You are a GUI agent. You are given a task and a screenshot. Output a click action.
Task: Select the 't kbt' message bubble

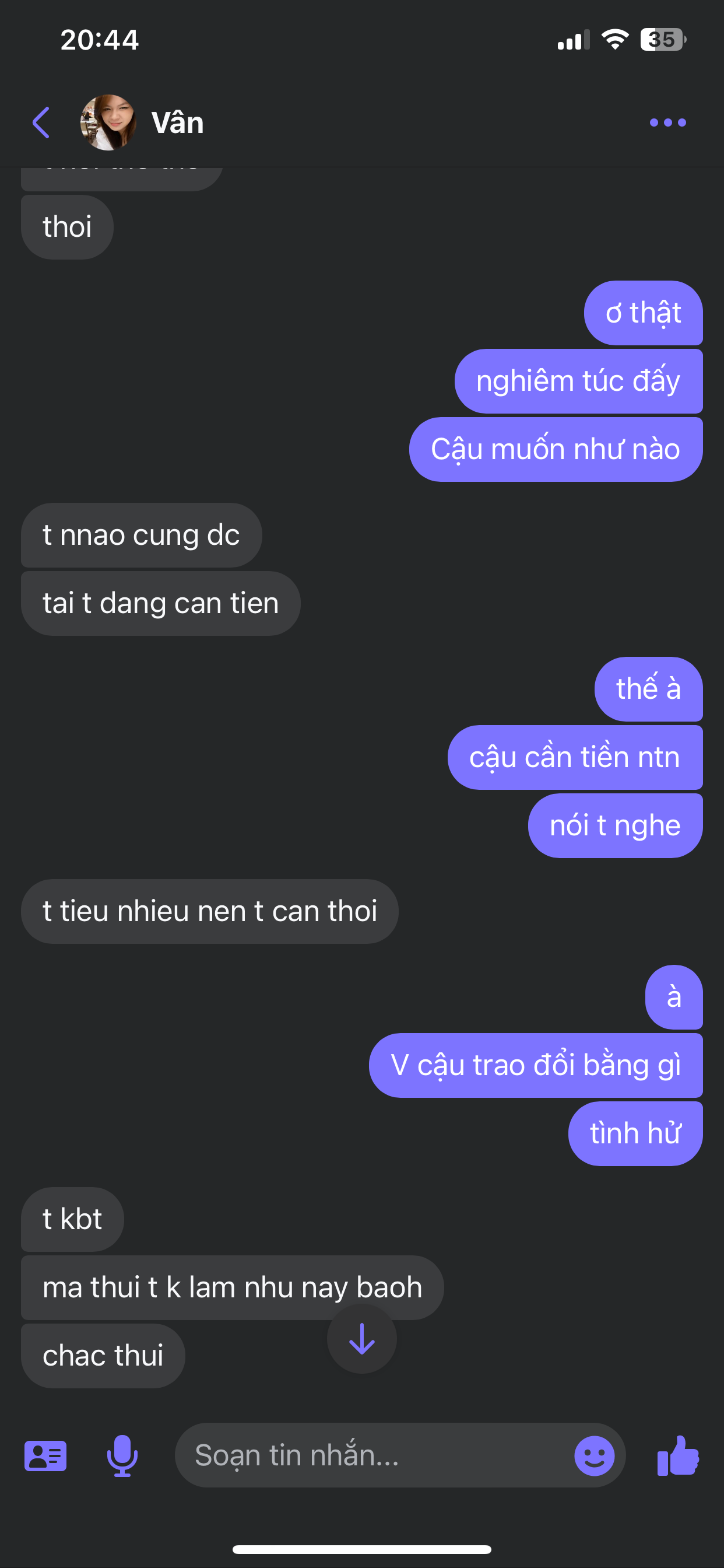pos(71,1219)
